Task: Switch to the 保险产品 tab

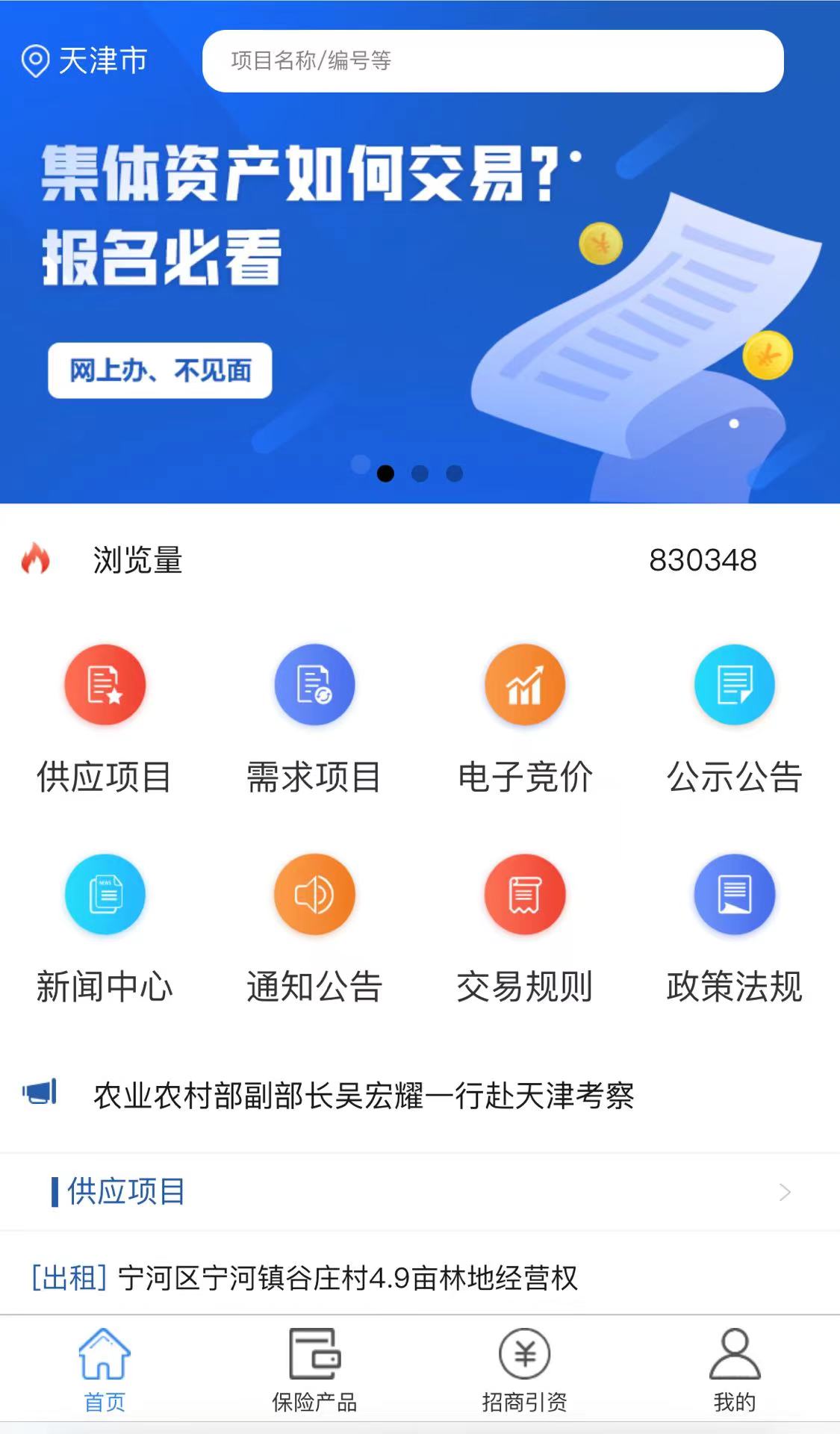Action: (x=314, y=1370)
